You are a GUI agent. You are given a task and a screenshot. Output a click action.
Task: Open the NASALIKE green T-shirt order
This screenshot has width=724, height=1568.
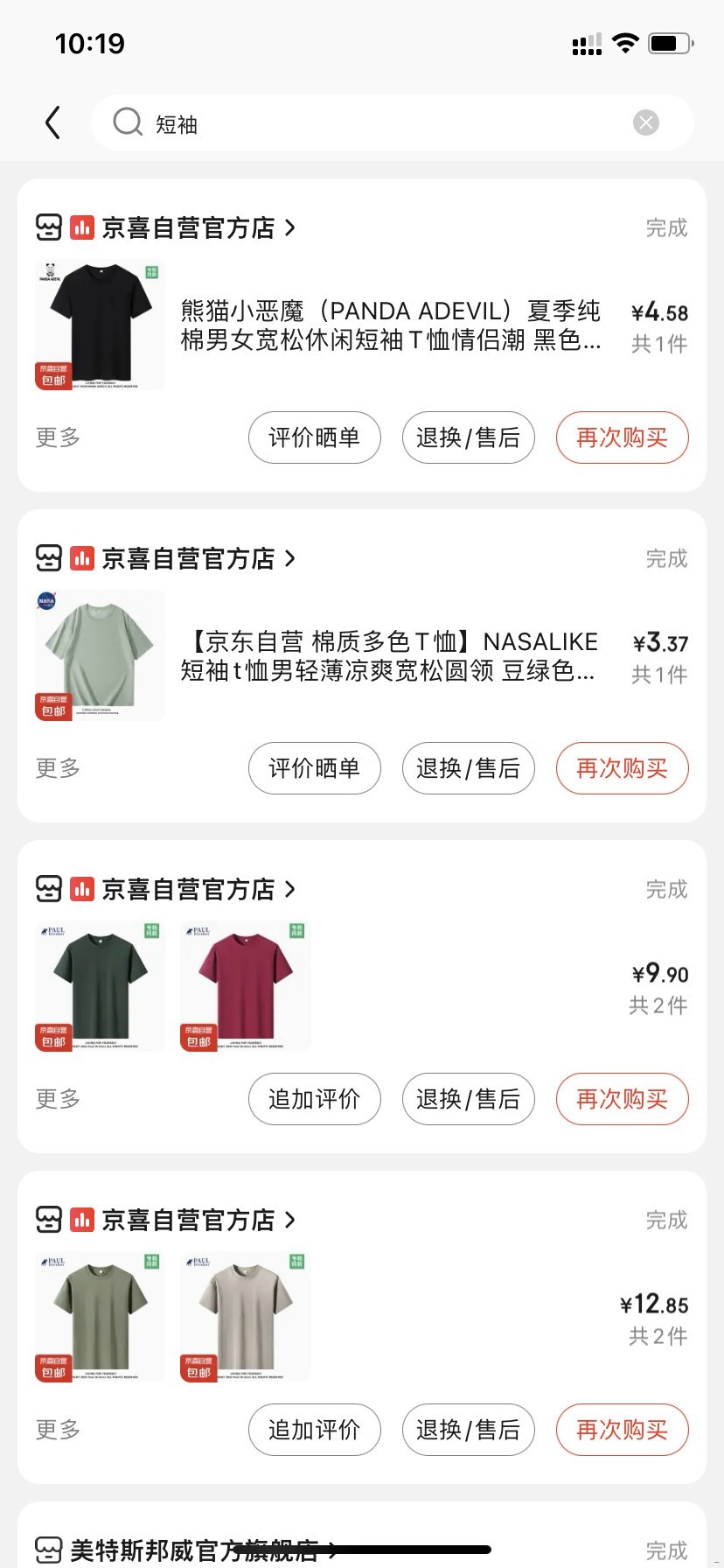click(388, 656)
